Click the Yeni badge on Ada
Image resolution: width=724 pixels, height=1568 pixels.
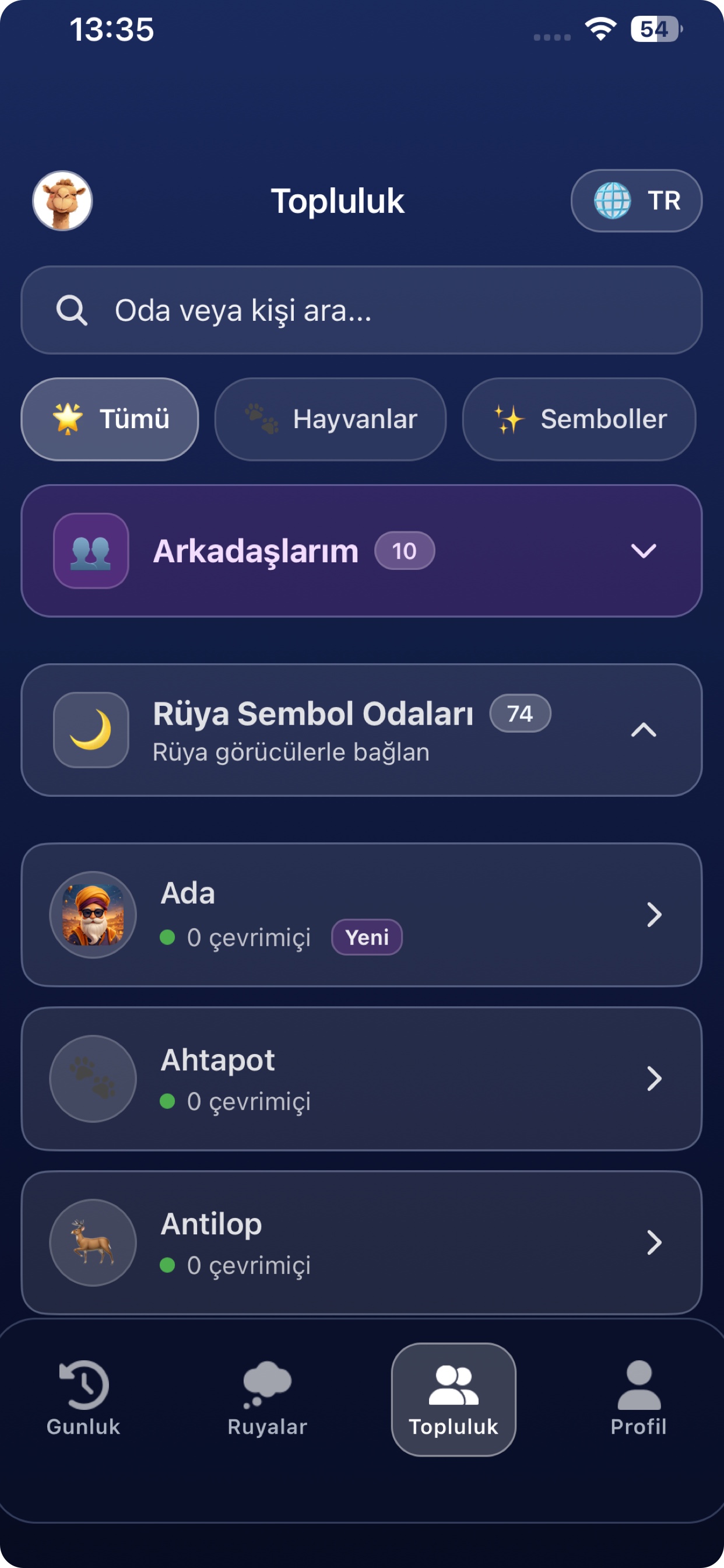pos(366,937)
